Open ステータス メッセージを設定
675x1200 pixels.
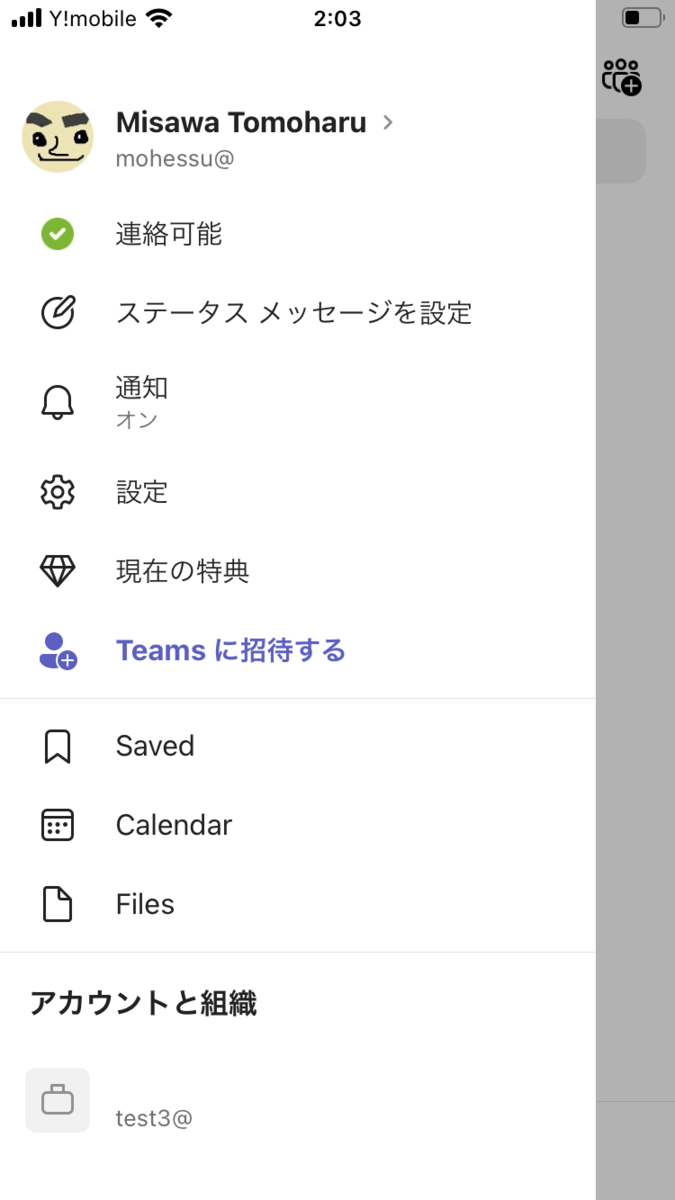[293, 313]
